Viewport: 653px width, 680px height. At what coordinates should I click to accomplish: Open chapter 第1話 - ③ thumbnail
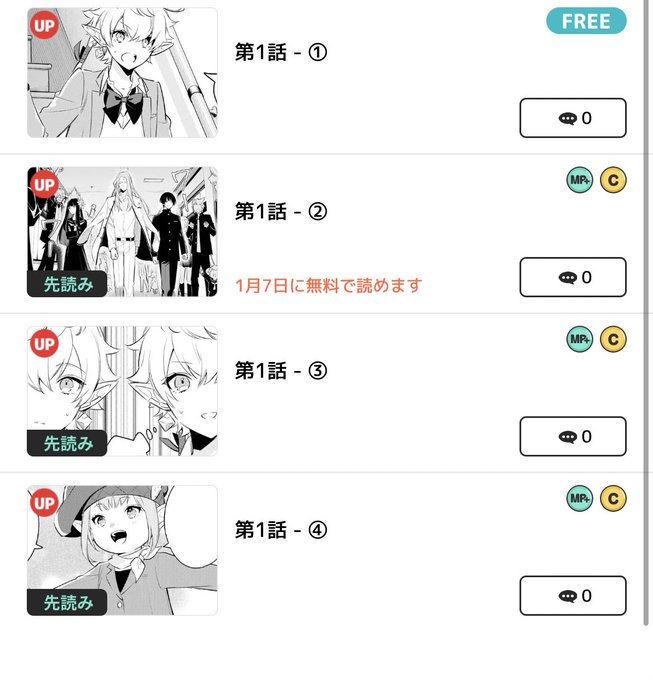point(122,391)
